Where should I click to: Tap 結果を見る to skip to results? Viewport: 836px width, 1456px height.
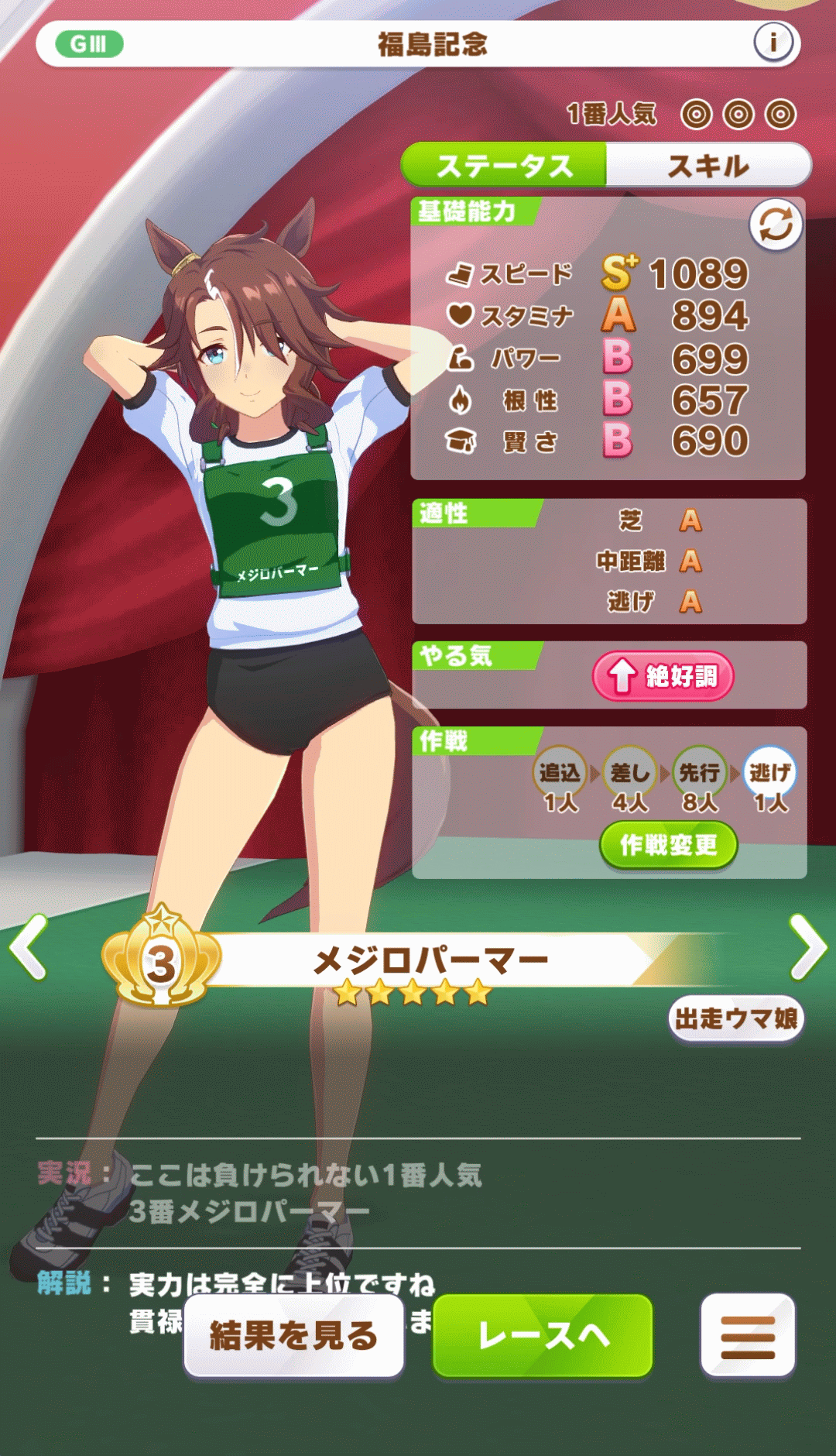(x=293, y=1336)
